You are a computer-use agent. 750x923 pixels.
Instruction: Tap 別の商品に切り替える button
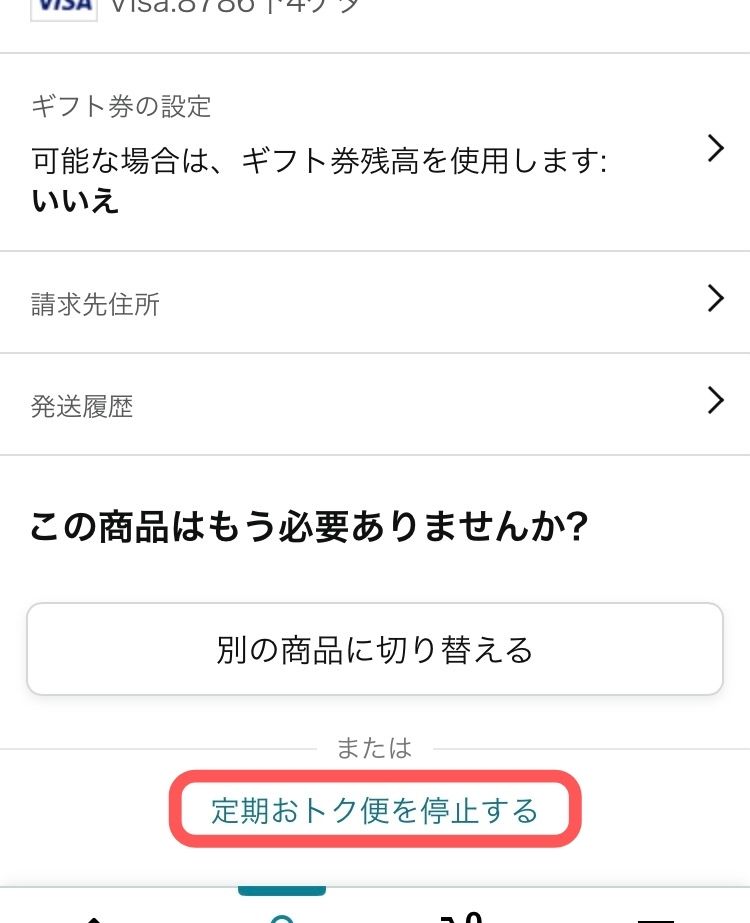(374, 649)
